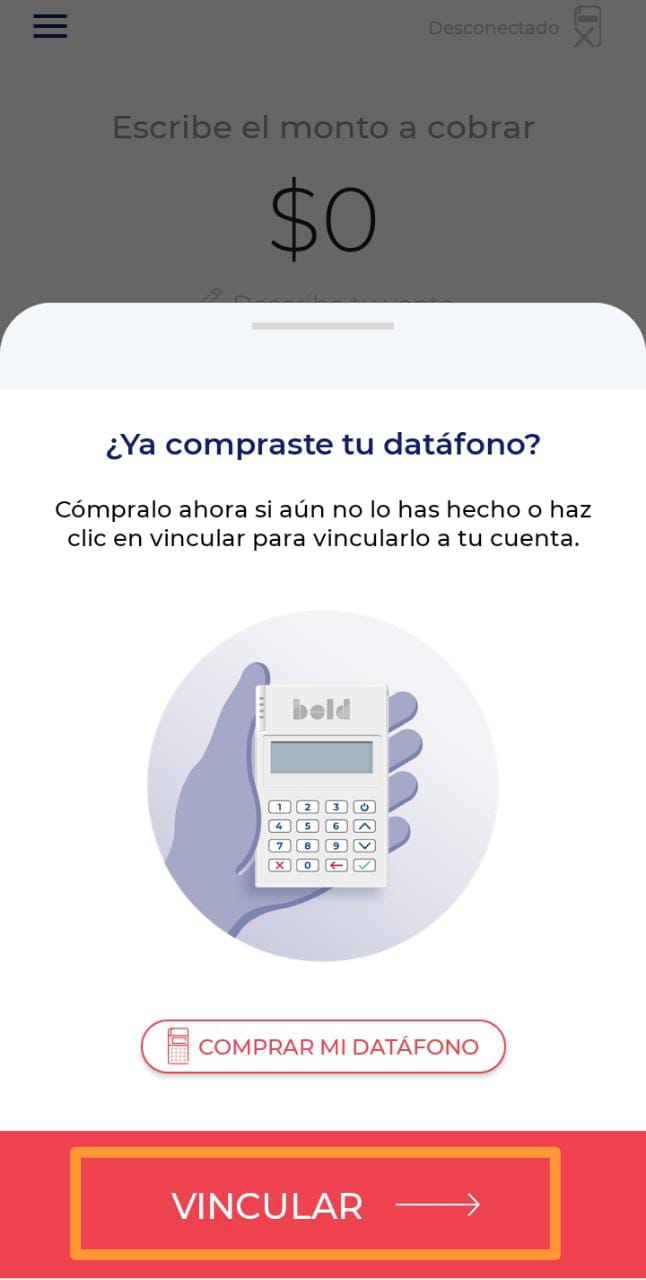Image resolution: width=646 pixels, height=1280 pixels.
Task: Tap the bottom sheet drag handle
Action: point(323,326)
